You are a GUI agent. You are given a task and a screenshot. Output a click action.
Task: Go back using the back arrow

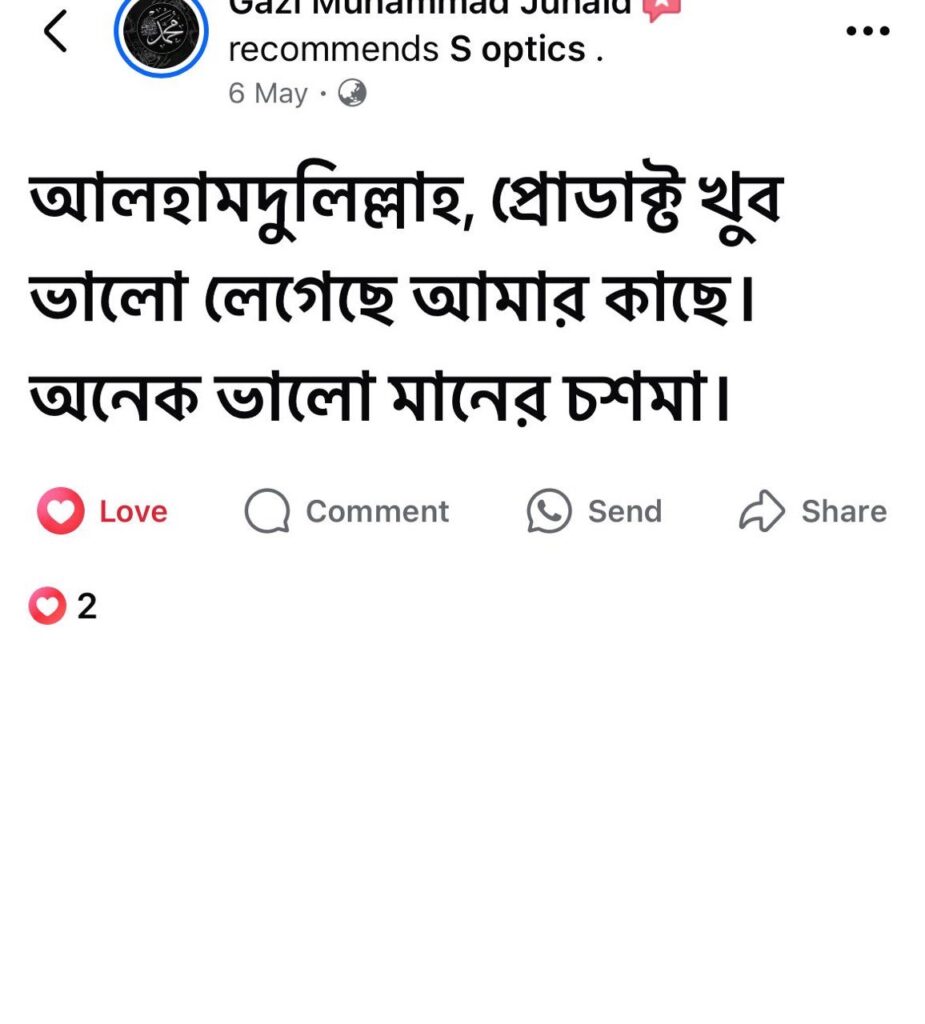pos(56,32)
